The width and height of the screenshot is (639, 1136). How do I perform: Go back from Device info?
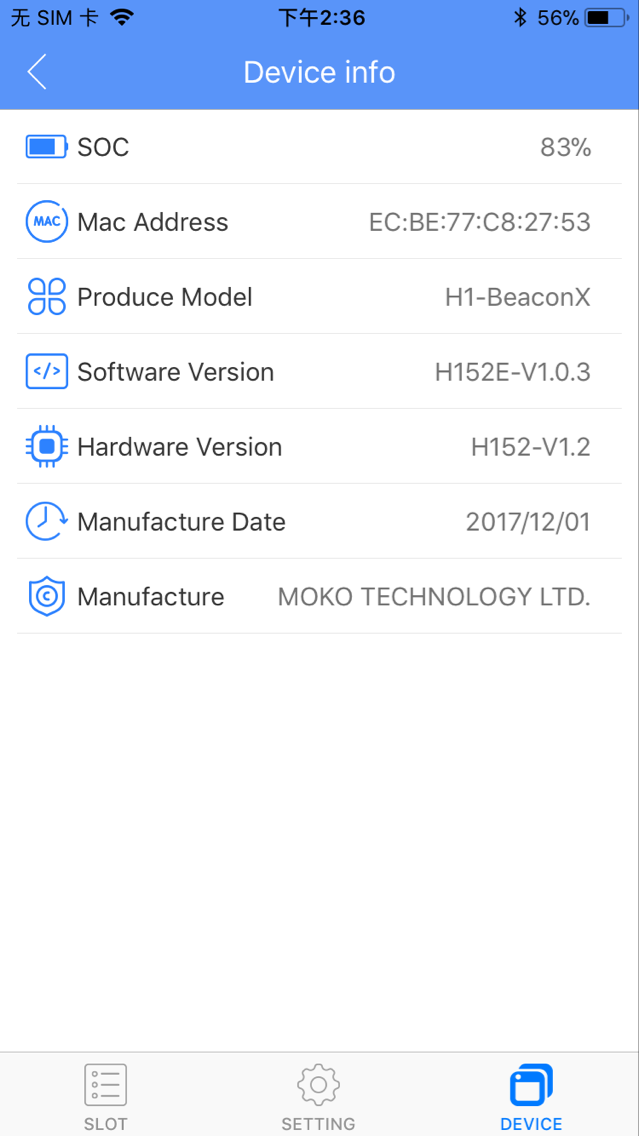pos(37,72)
